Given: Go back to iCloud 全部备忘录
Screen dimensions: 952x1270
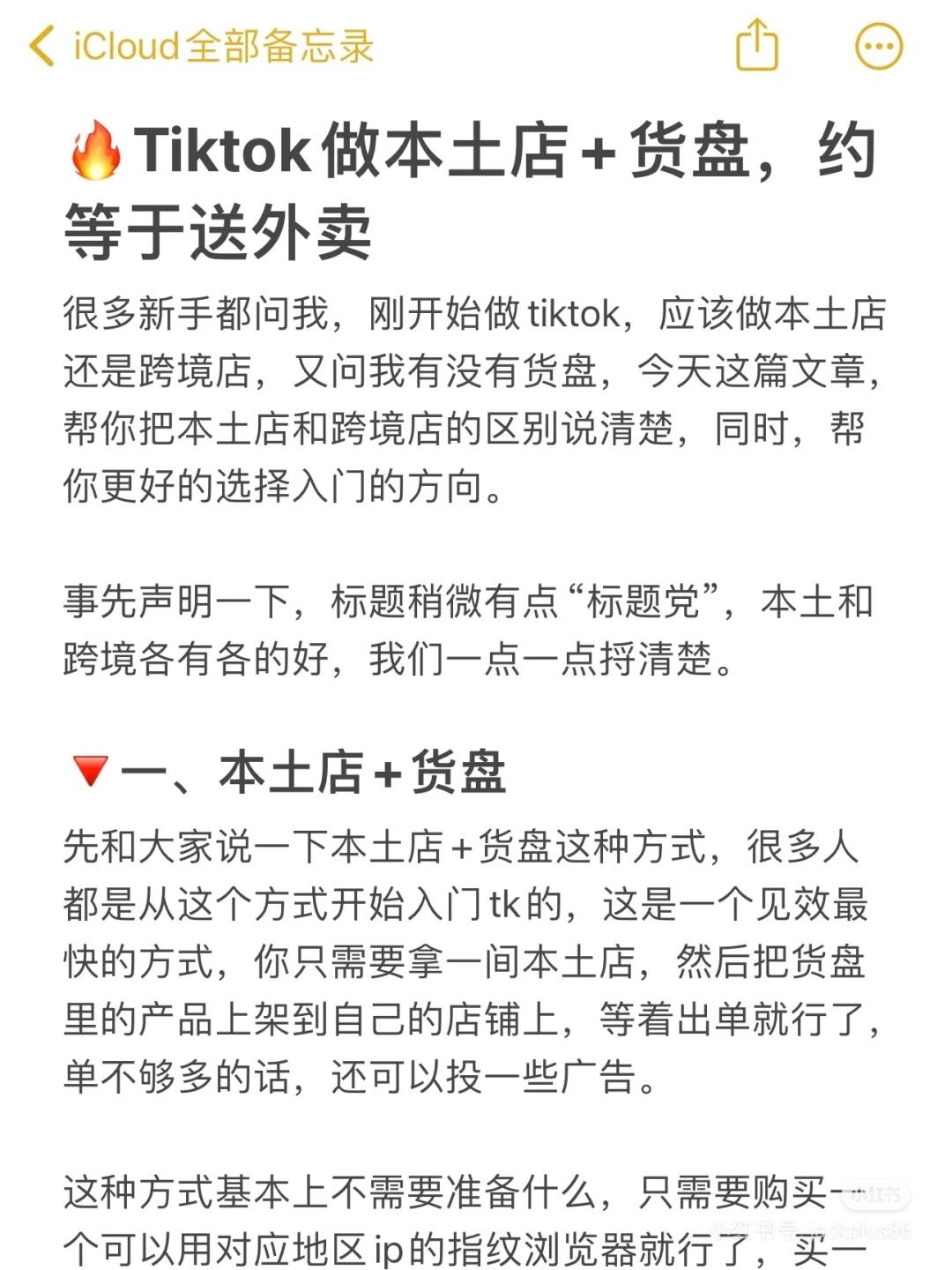Looking at the screenshot, I should 201,46.
